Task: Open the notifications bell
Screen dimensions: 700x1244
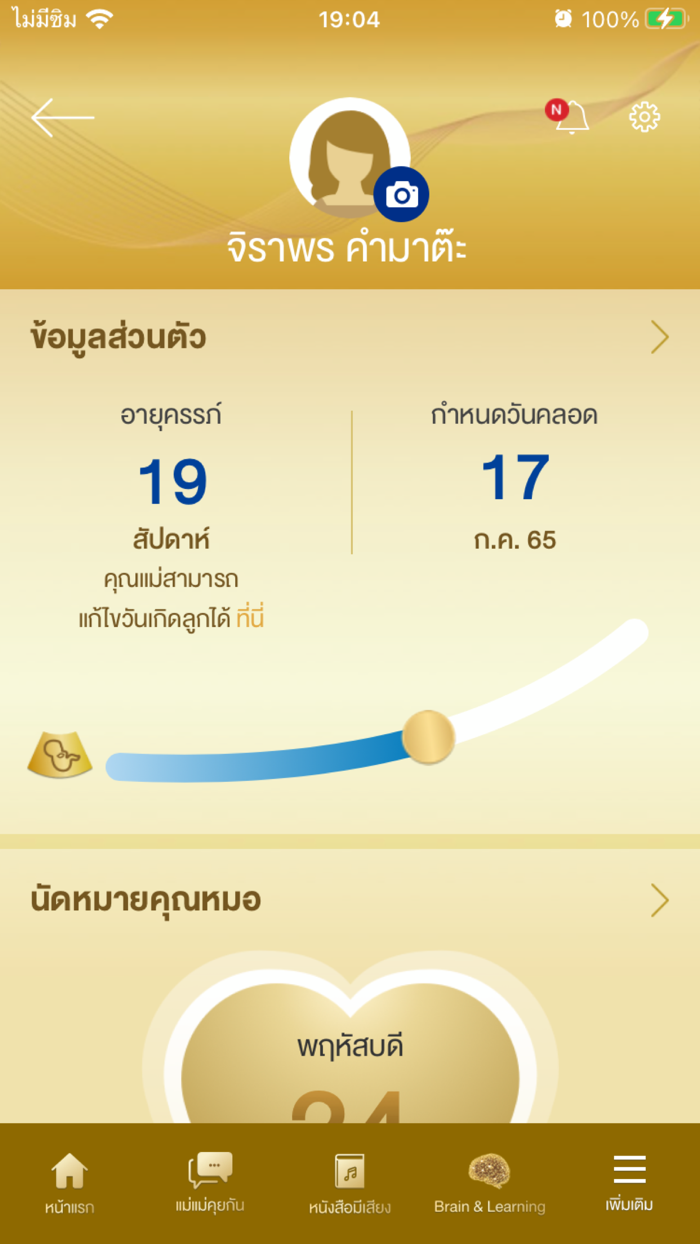Action: coord(571,118)
